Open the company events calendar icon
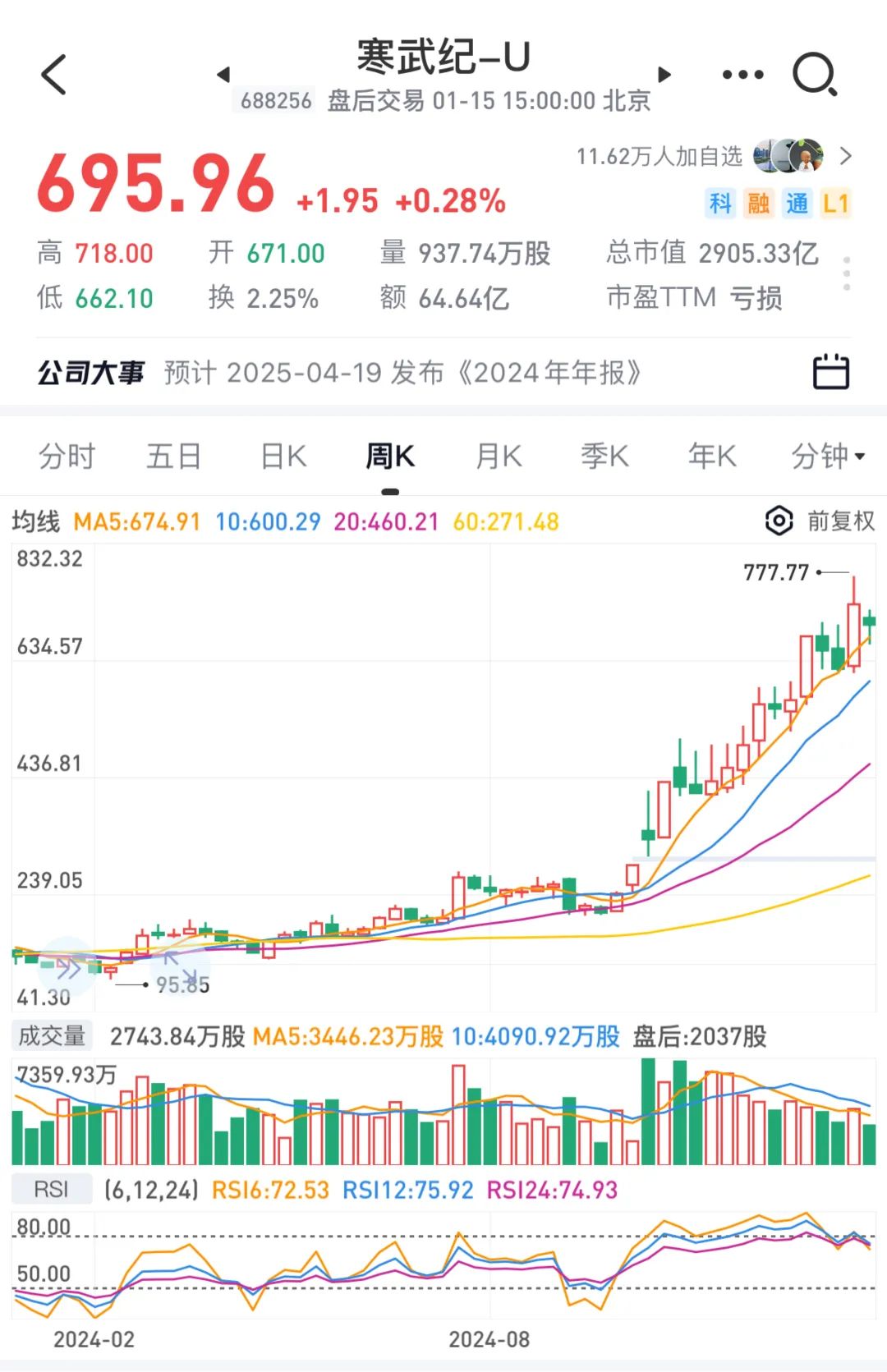The height and width of the screenshot is (1372, 887). pos(830,372)
